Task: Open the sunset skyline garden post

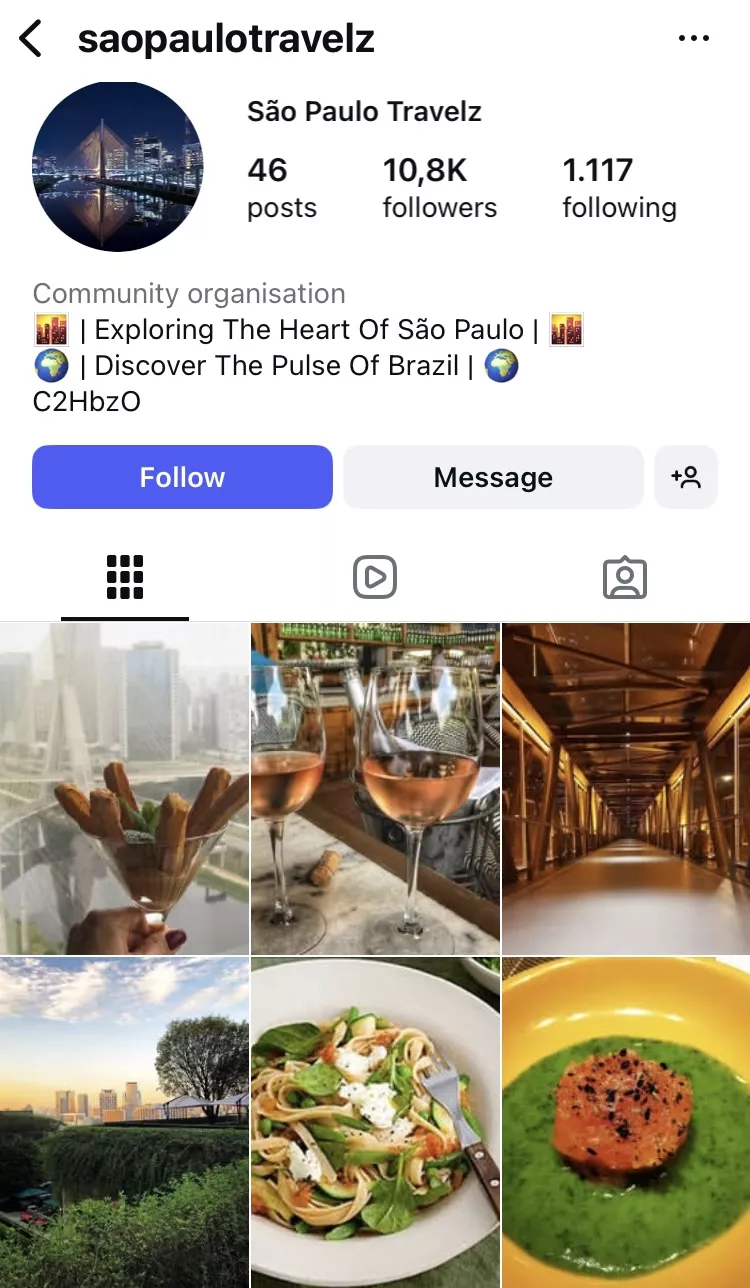Action: 124,1122
